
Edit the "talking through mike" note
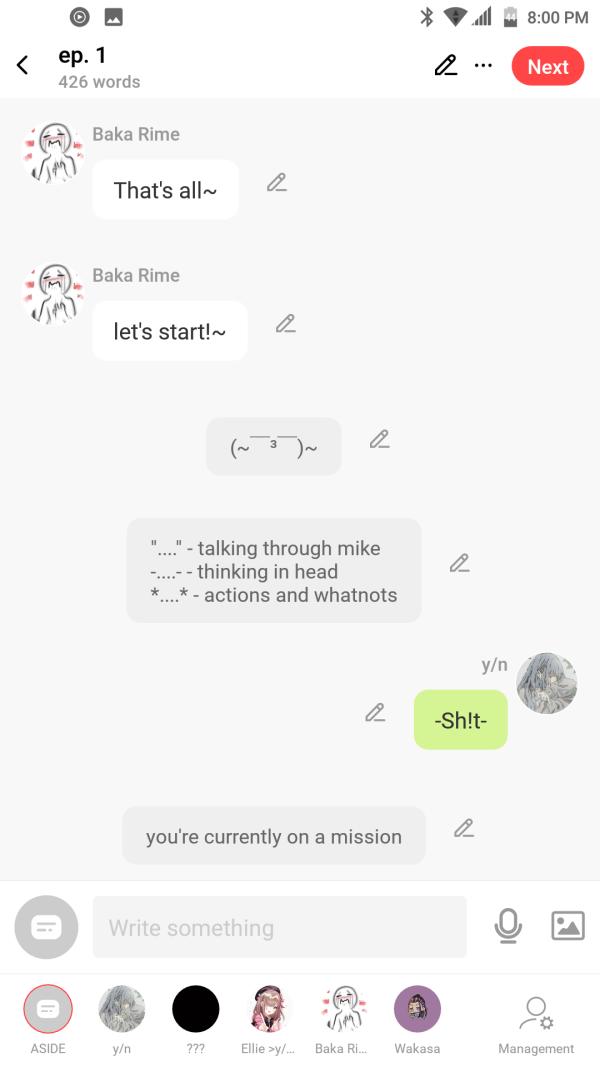click(459, 563)
